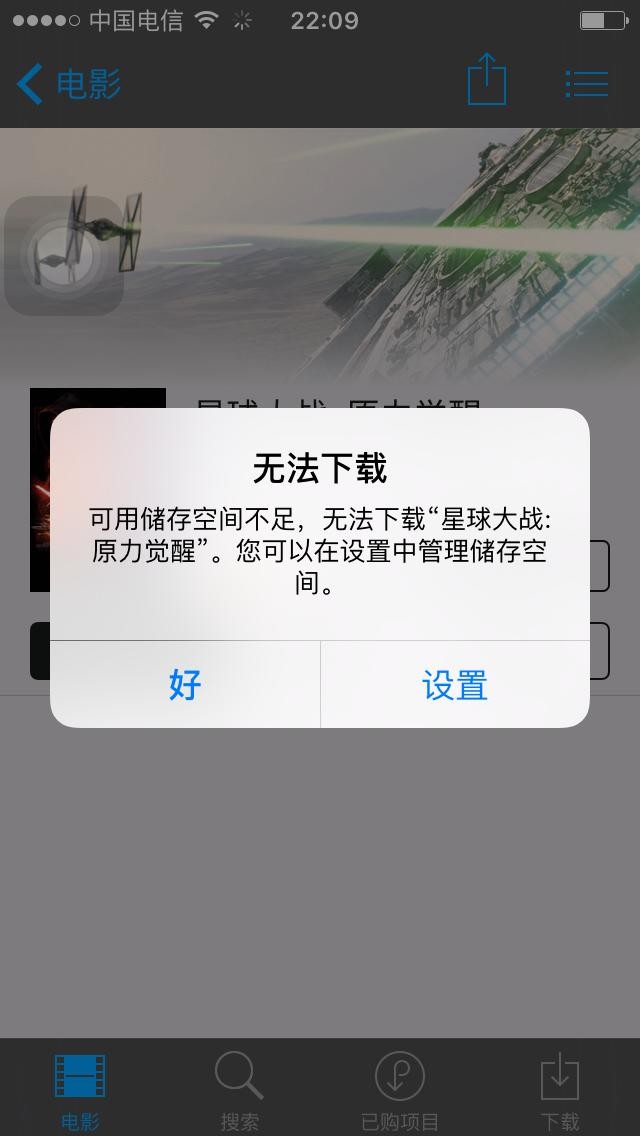Viewport: 640px width, 1136px height.
Task: Go back to 电影 list
Action: [x=68, y=84]
